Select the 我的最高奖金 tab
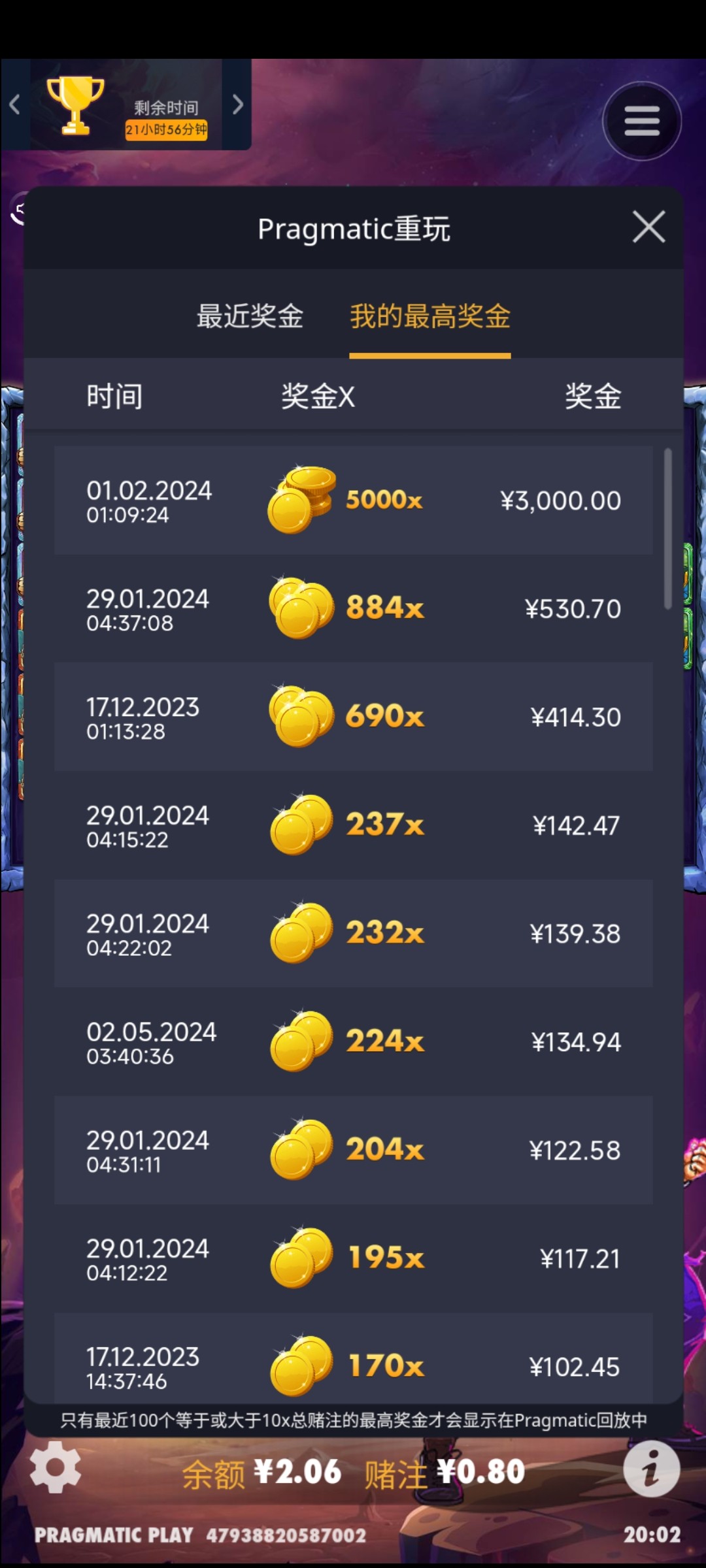706x1568 pixels. pos(429,317)
